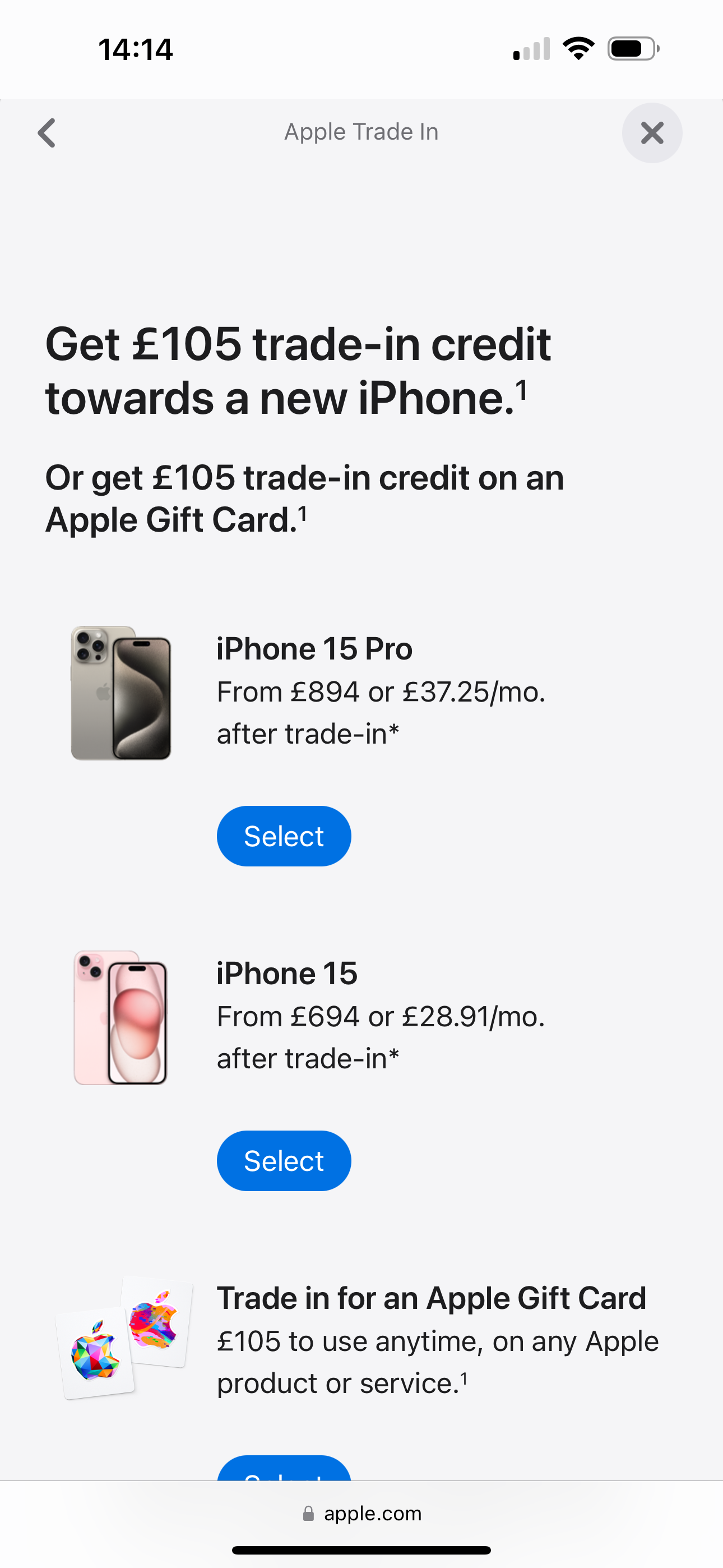Go back in the Apple Trade In flow
This screenshot has width=723, height=1568.
tap(47, 133)
